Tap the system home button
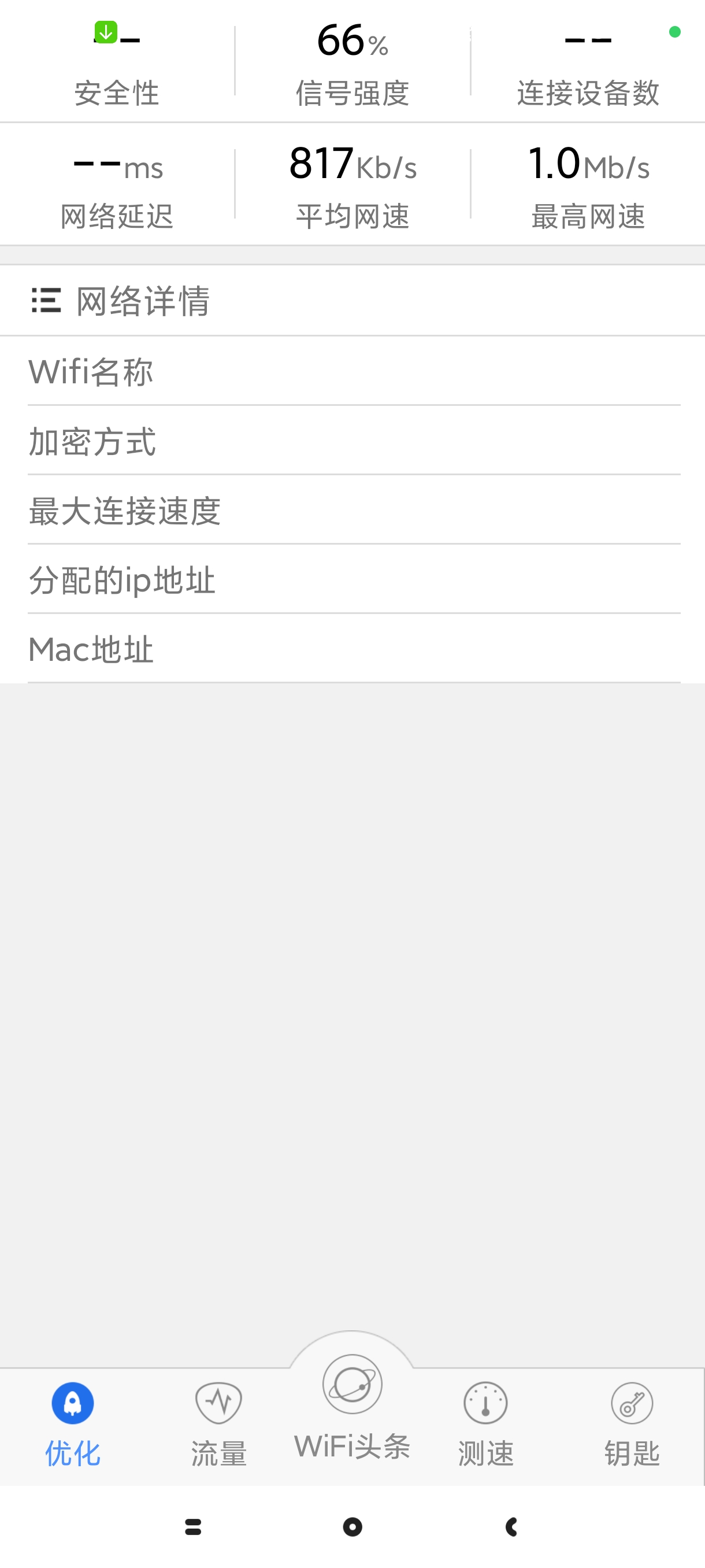This screenshot has height=1568, width=705. [x=352, y=1526]
